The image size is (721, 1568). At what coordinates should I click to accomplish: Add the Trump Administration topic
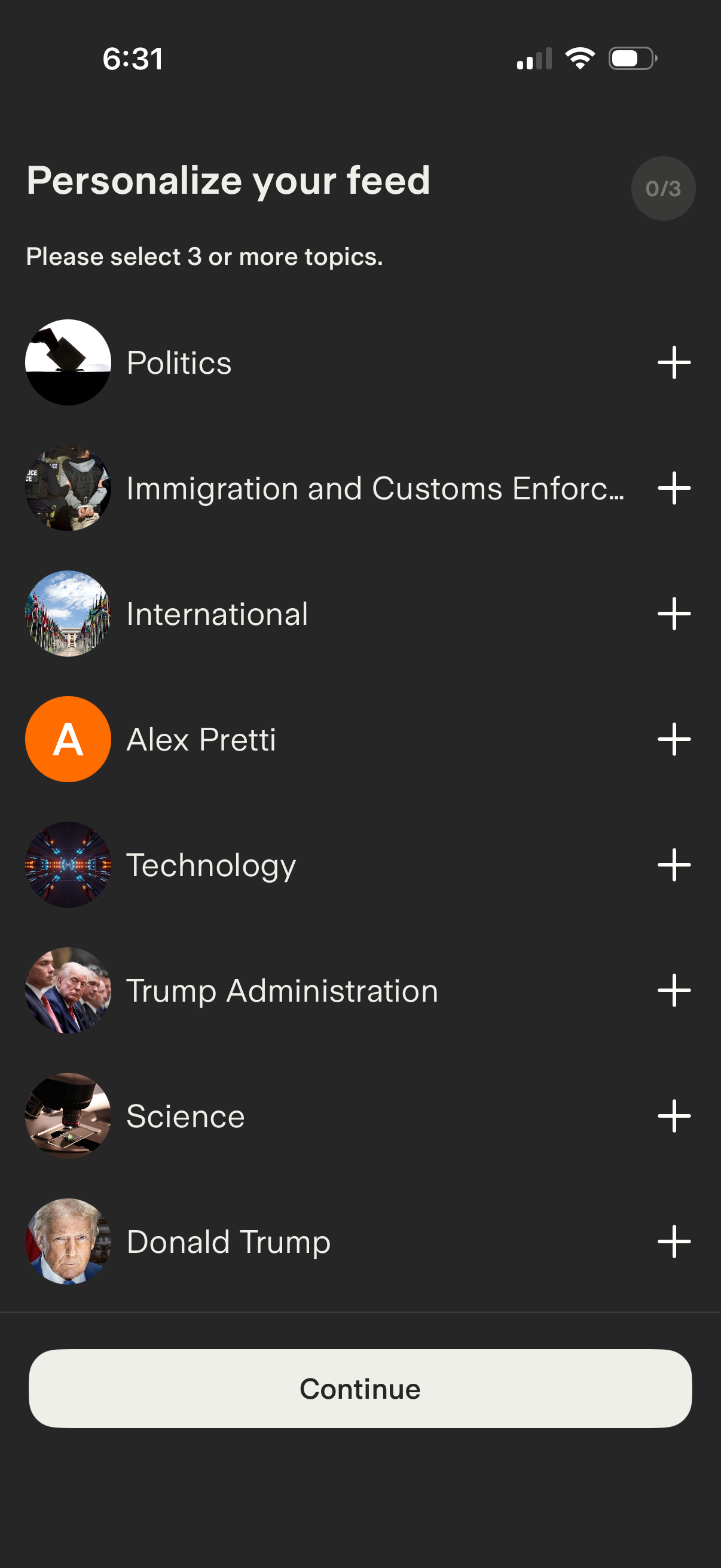pyautogui.click(x=674, y=990)
